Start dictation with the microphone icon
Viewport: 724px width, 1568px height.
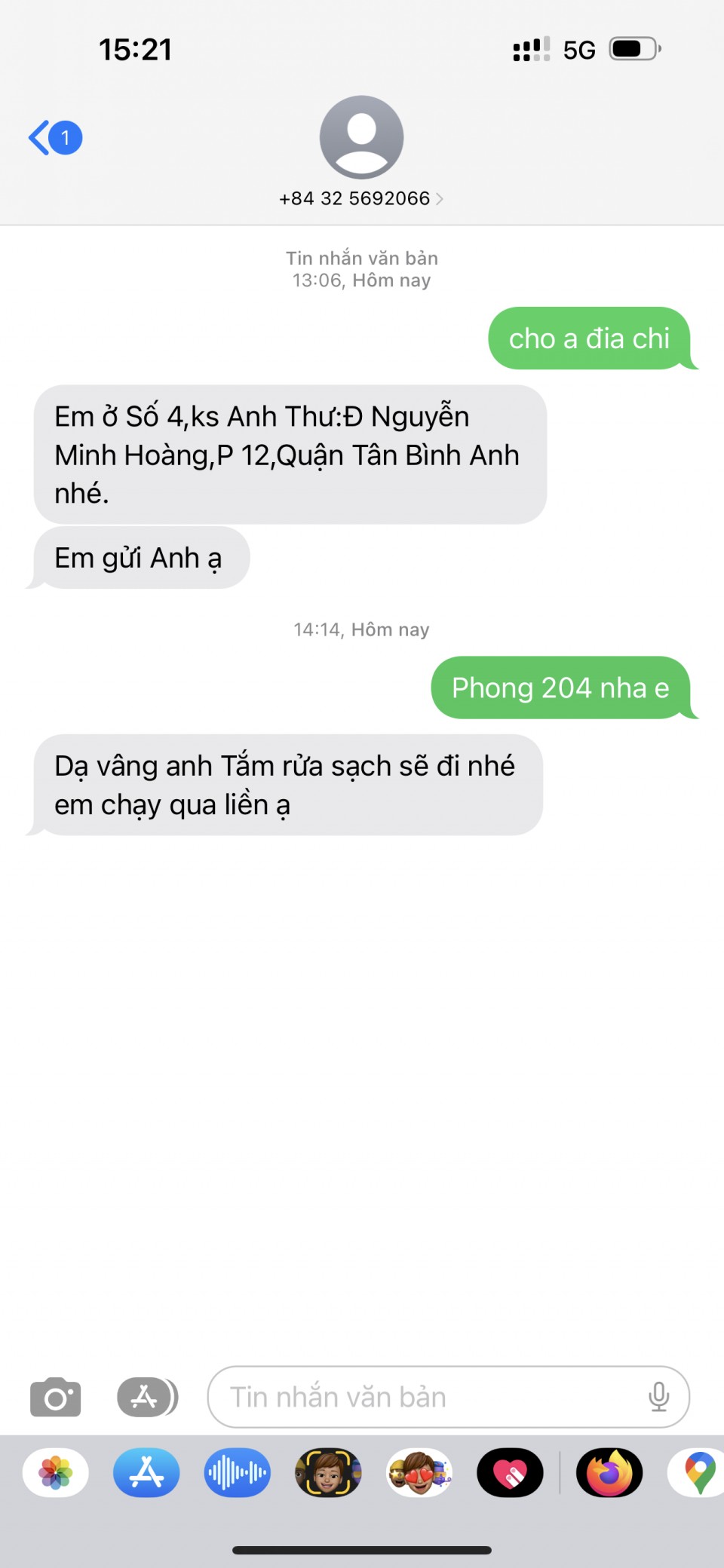pos(658,1397)
